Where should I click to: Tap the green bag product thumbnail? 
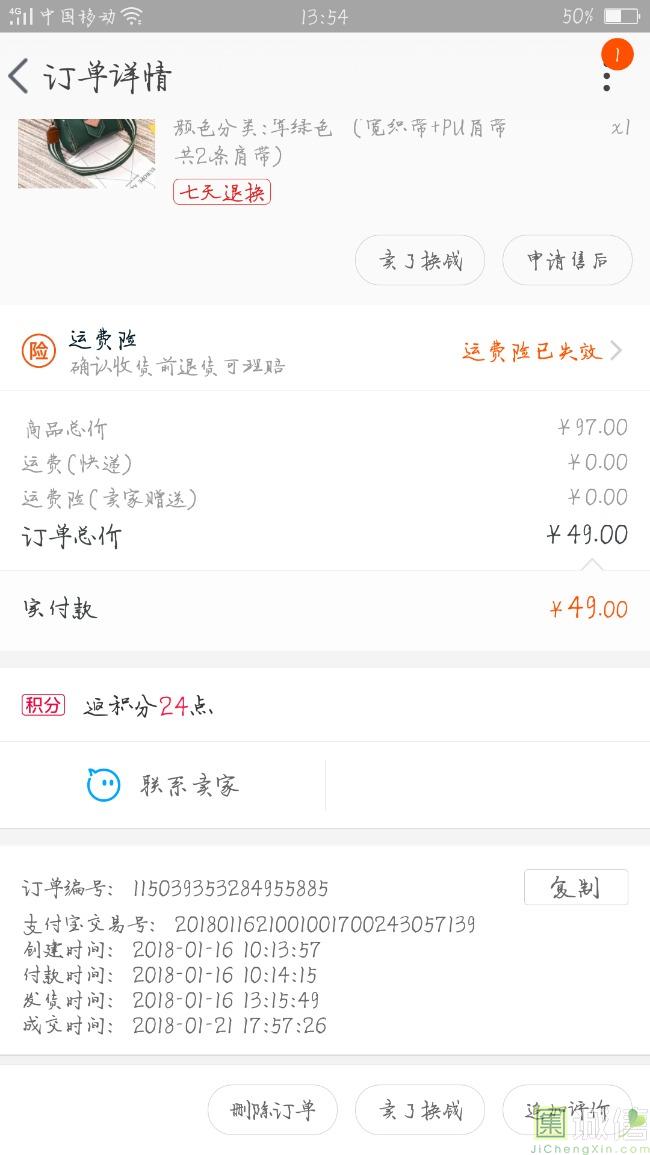tap(86, 153)
